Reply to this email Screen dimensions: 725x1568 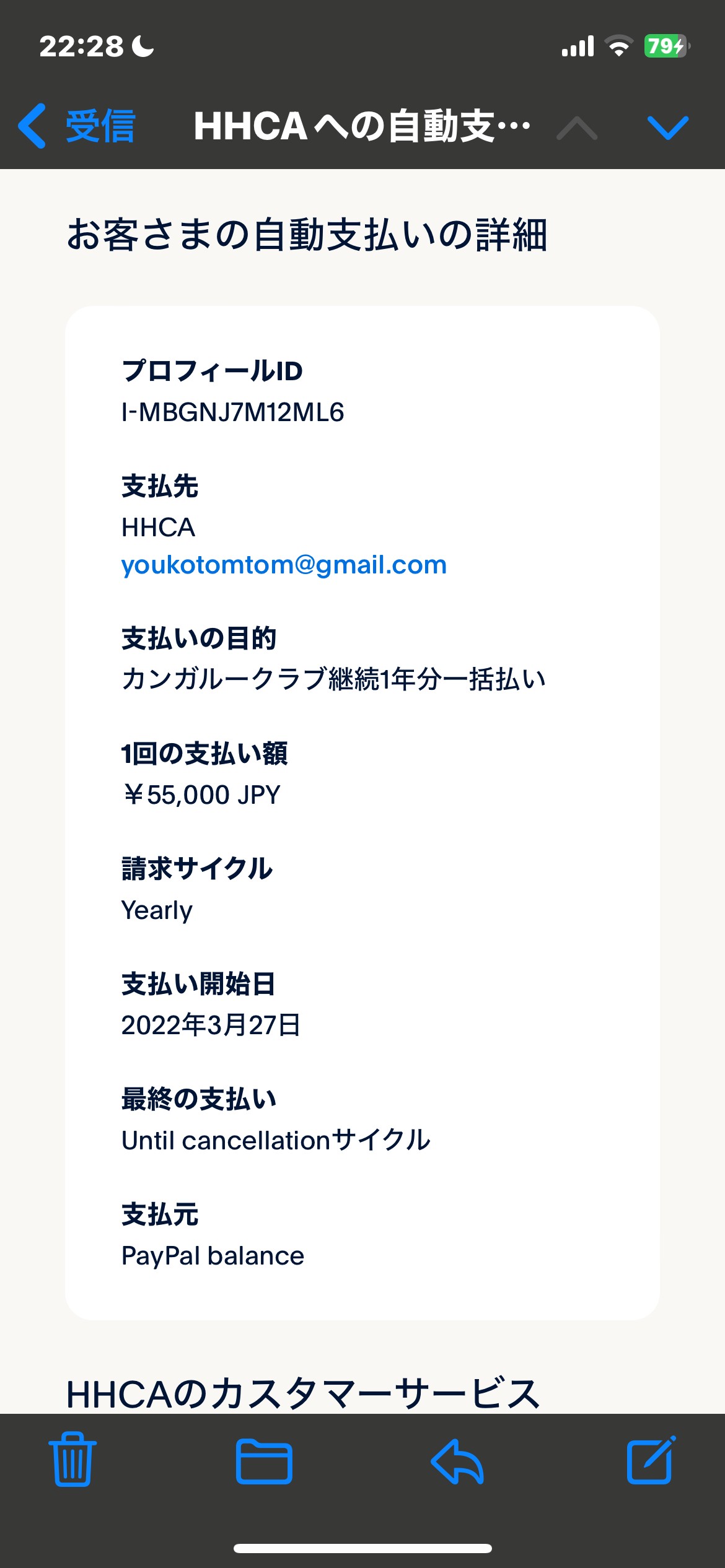tap(457, 1461)
